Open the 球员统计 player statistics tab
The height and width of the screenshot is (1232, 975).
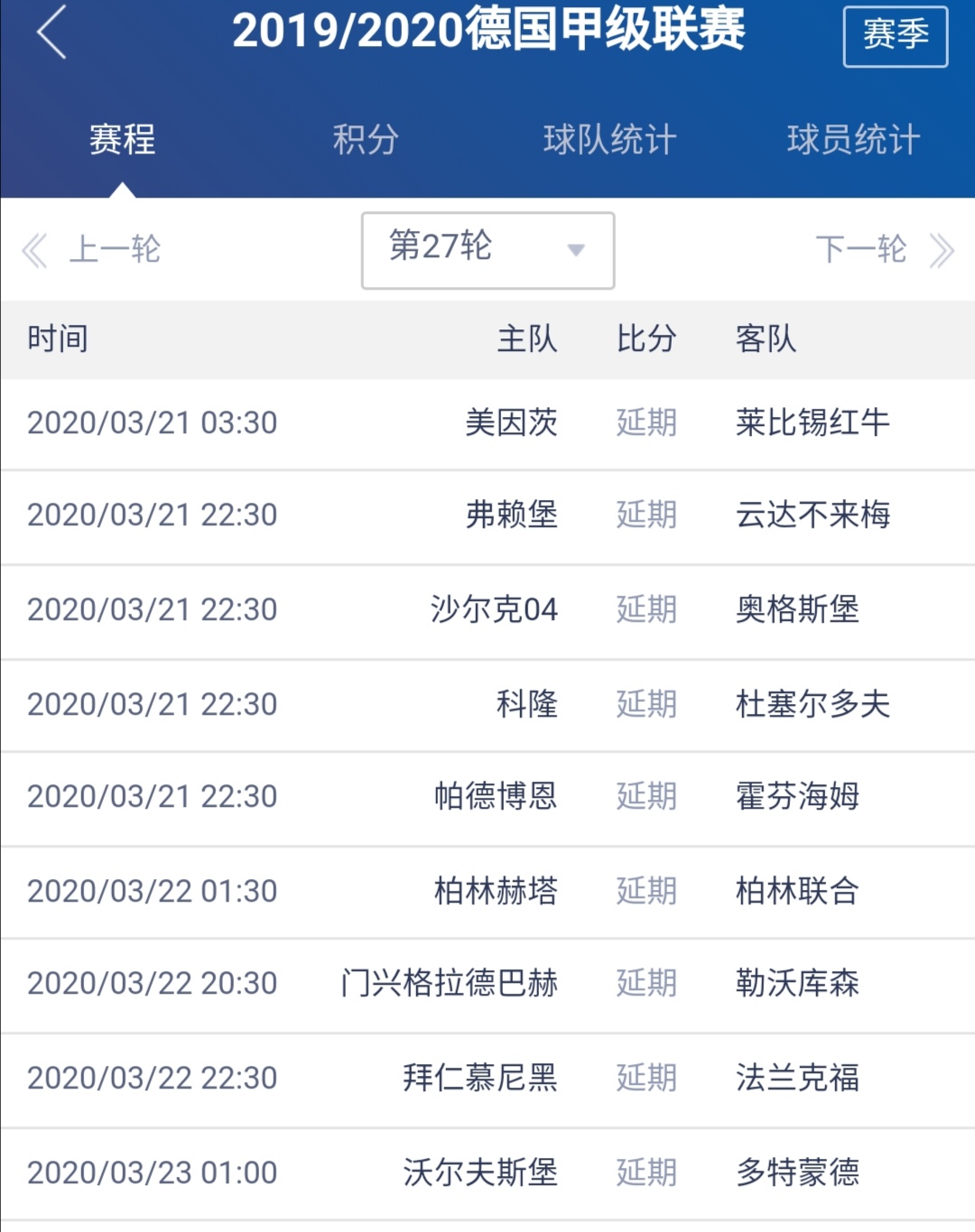click(x=852, y=139)
